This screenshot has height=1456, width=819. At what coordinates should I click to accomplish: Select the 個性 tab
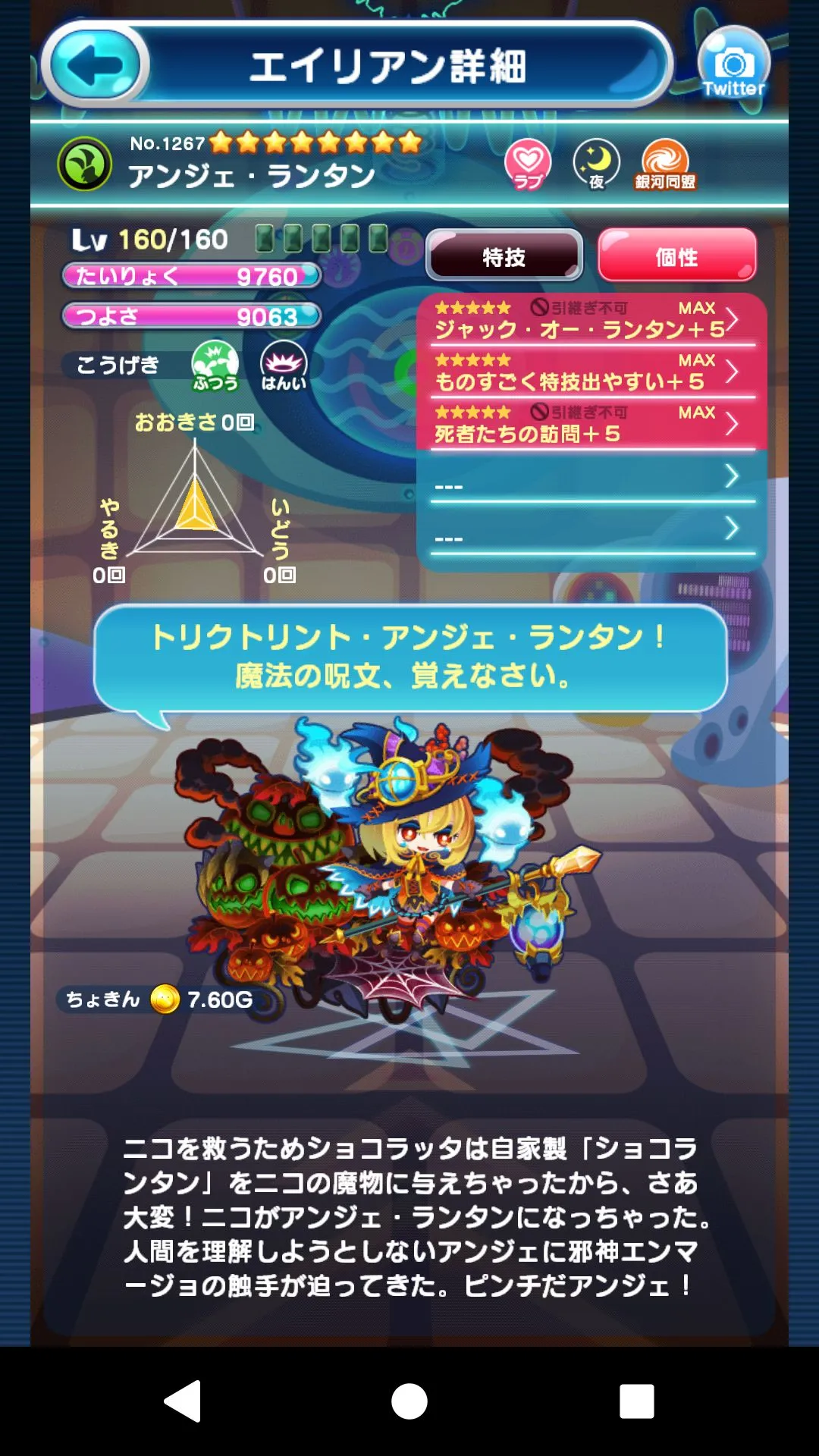pos(676,256)
